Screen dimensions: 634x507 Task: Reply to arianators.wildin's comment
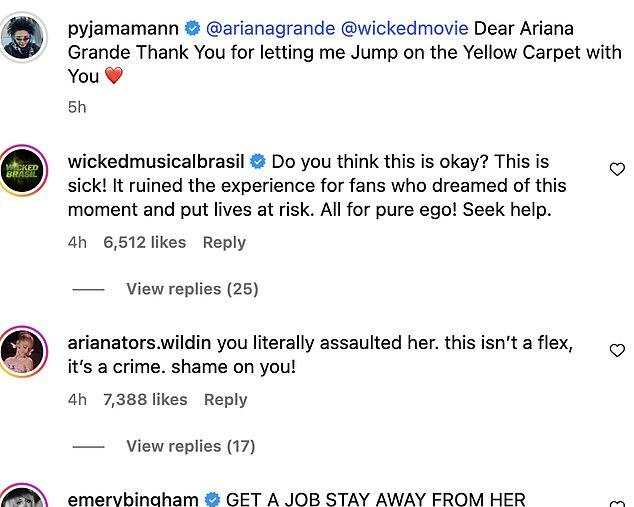(225, 399)
